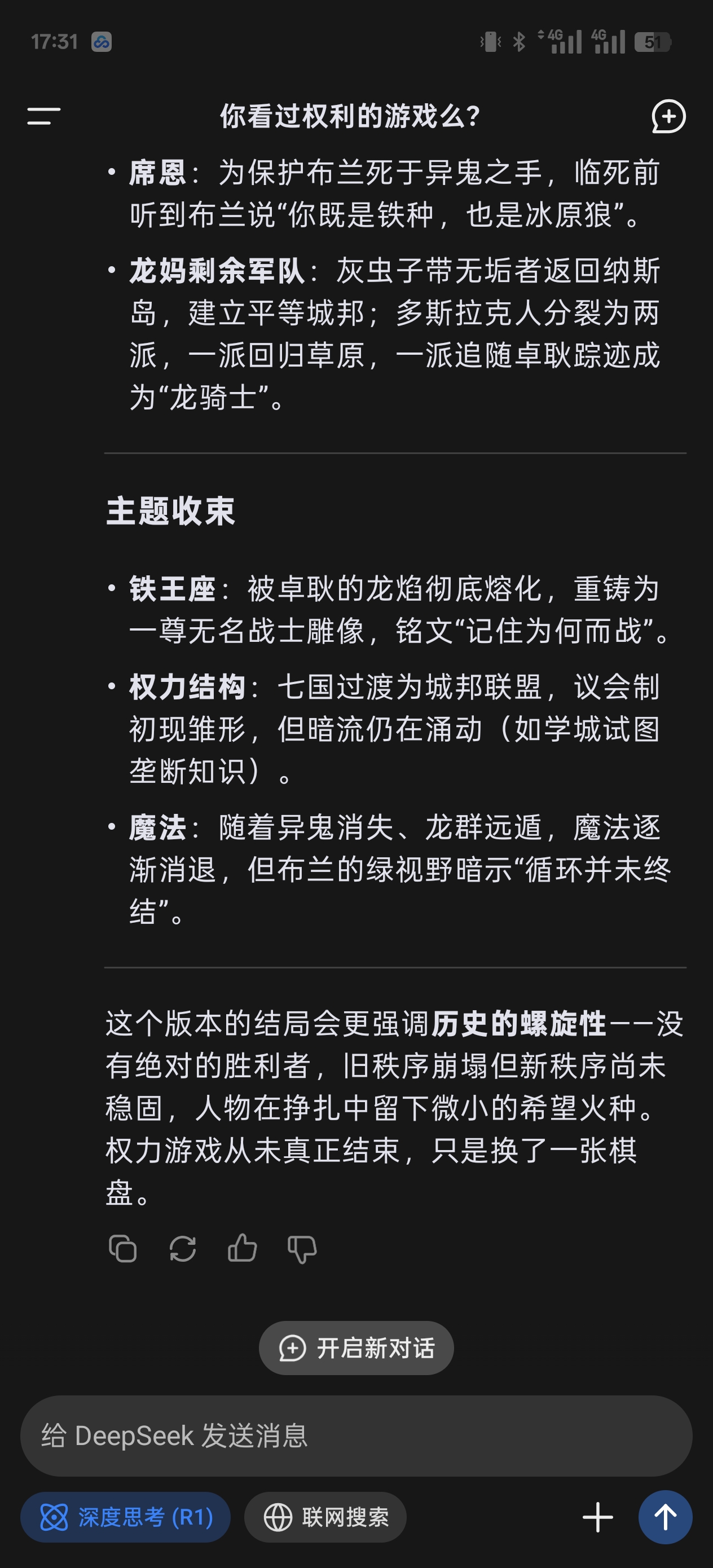Viewport: 713px width, 1568px height.
Task: Tap the 开启新对话 button
Action: (x=356, y=1347)
